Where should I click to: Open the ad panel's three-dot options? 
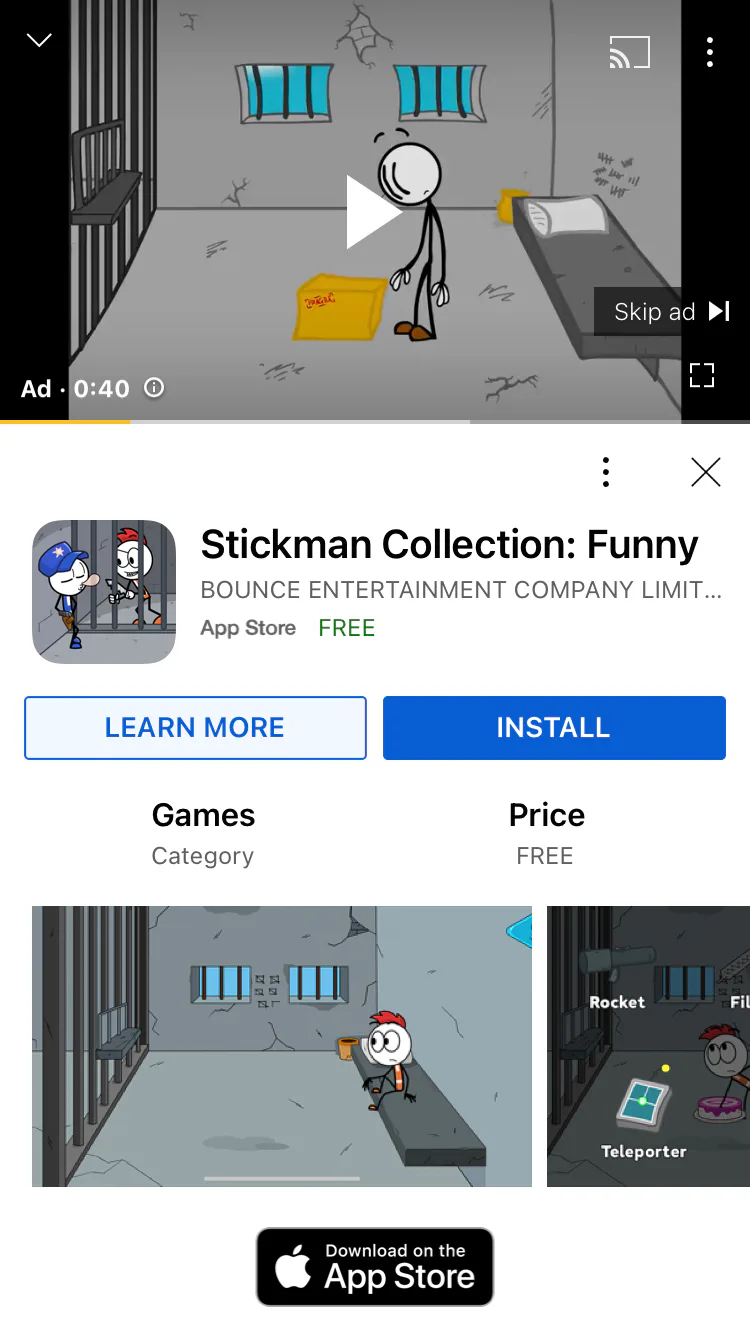(606, 472)
